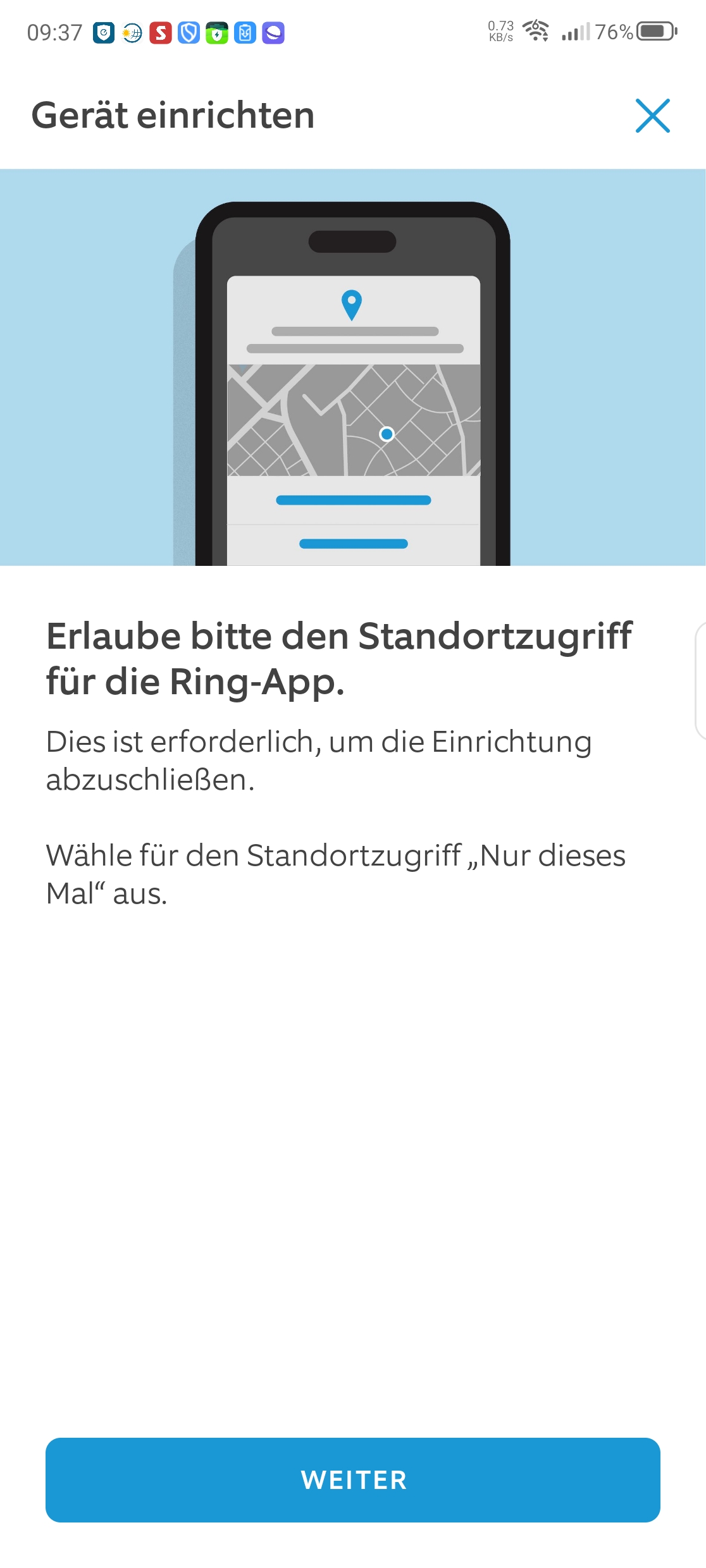Close the Gerät einrichten setup screen
Image resolution: width=706 pixels, height=1568 pixels.
click(x=652, y=116)
